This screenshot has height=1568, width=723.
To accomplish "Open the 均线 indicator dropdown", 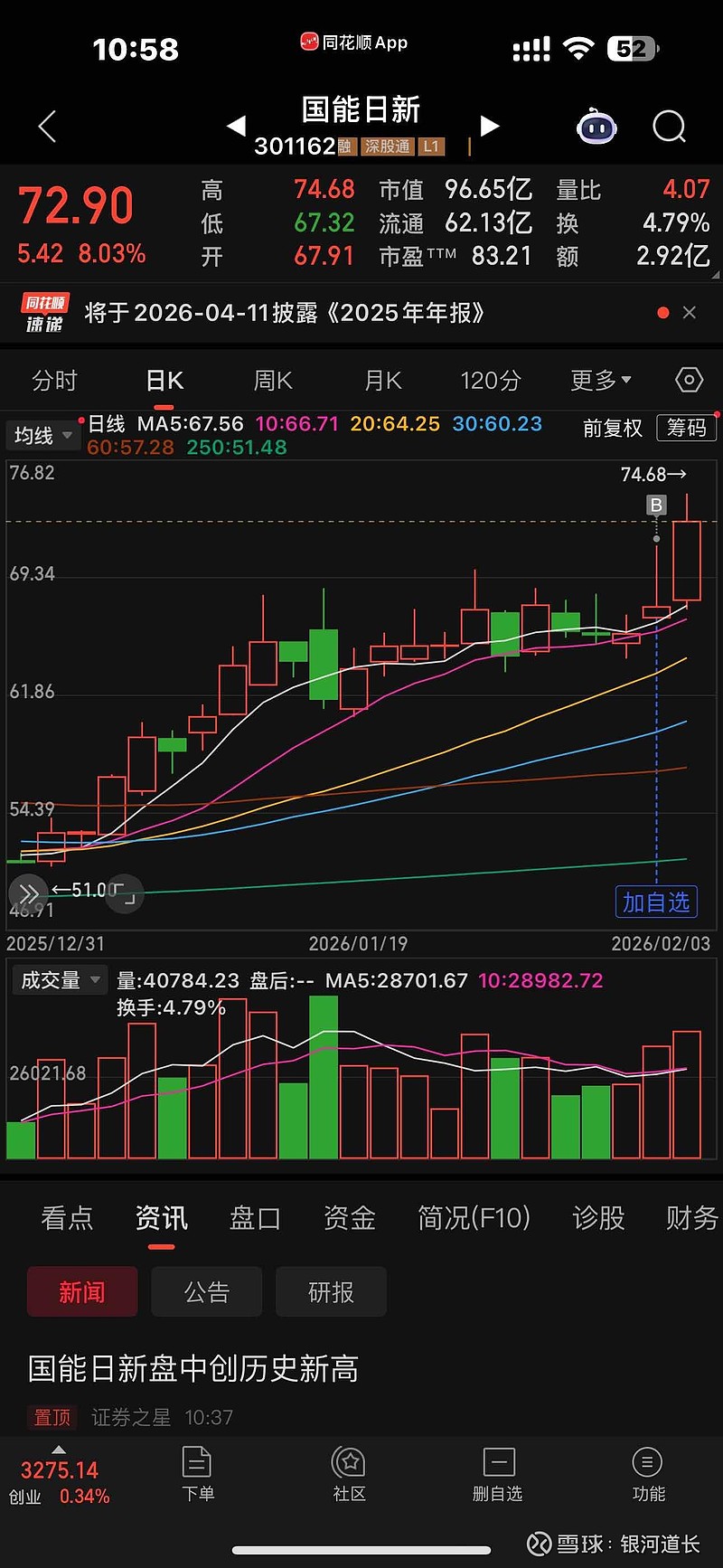I will coord(42,436).
